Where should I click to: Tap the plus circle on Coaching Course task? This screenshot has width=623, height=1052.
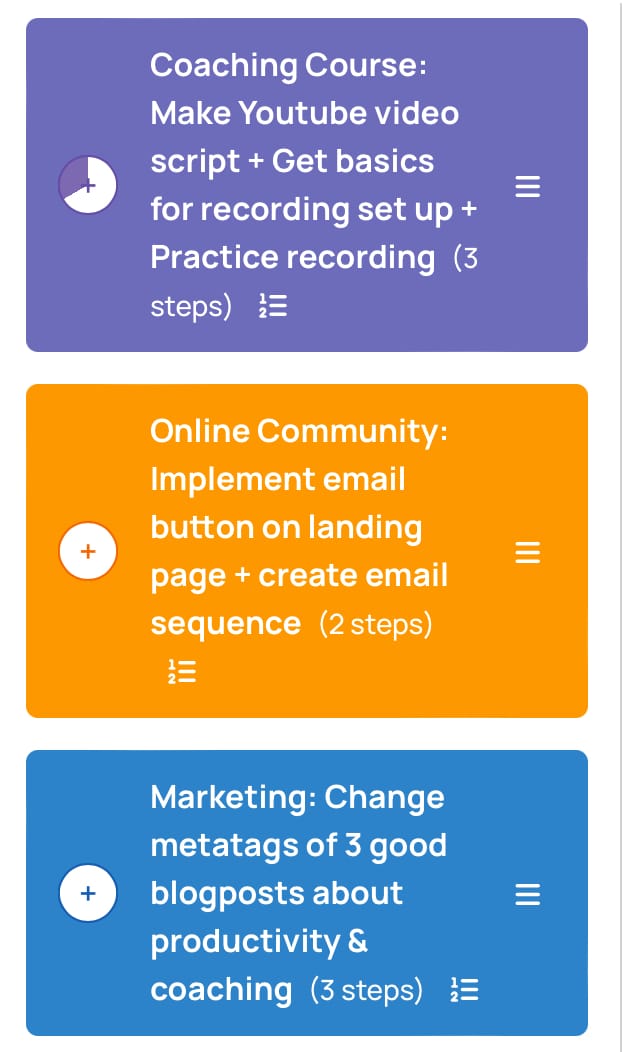coord(88,185)
